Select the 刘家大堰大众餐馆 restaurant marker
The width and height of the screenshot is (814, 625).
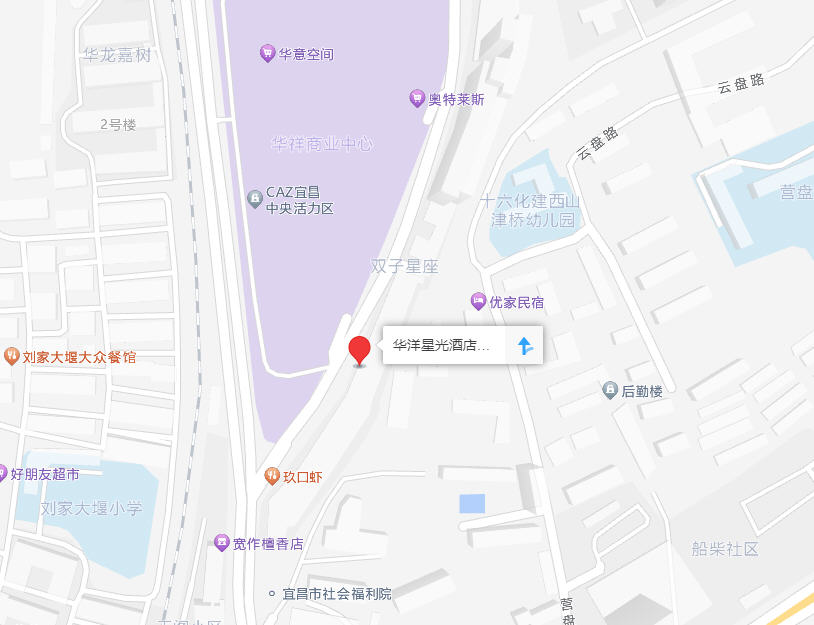[x=11, y=356]
